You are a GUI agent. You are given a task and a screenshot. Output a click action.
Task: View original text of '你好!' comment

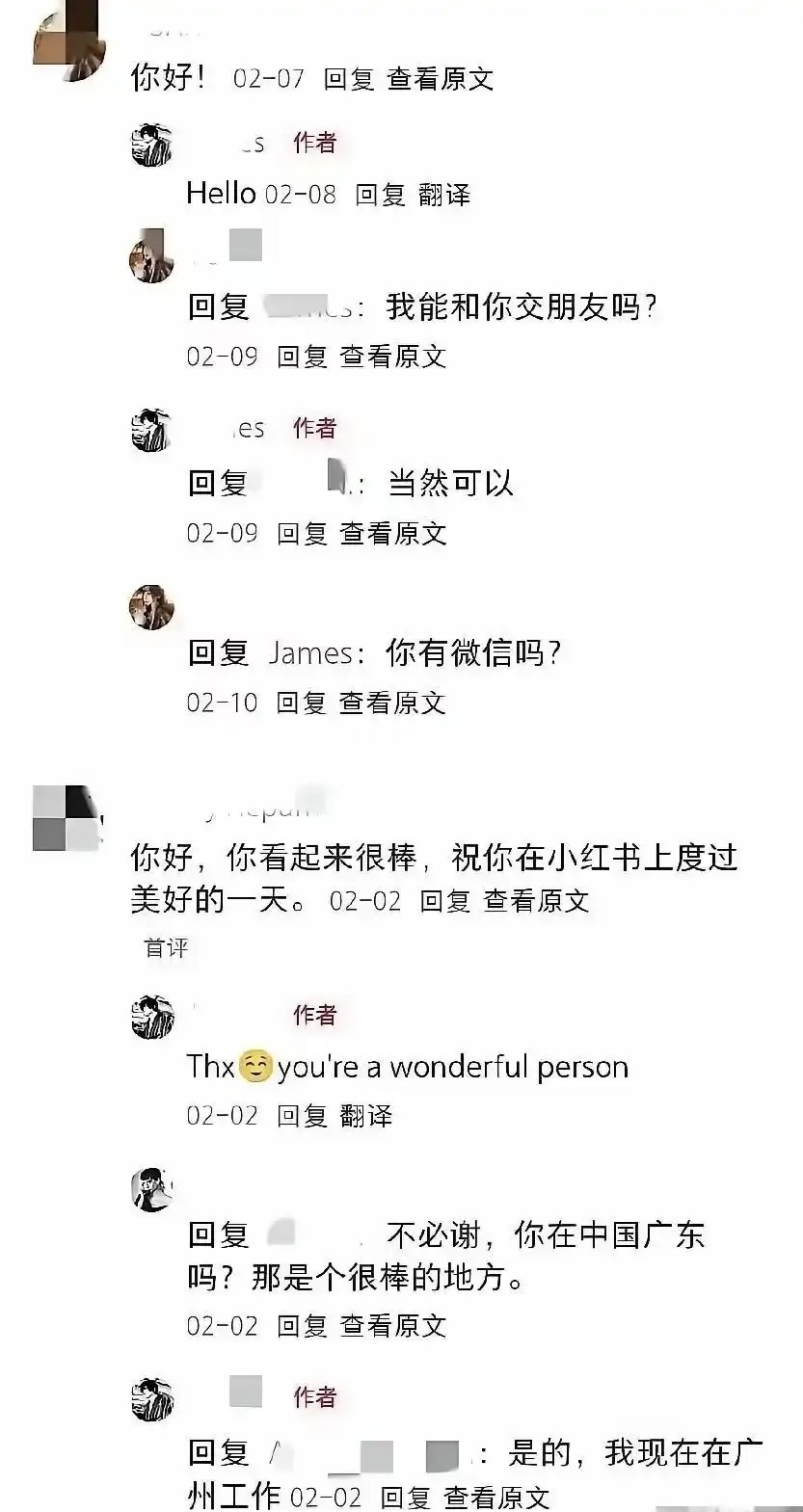pos(440,78)
